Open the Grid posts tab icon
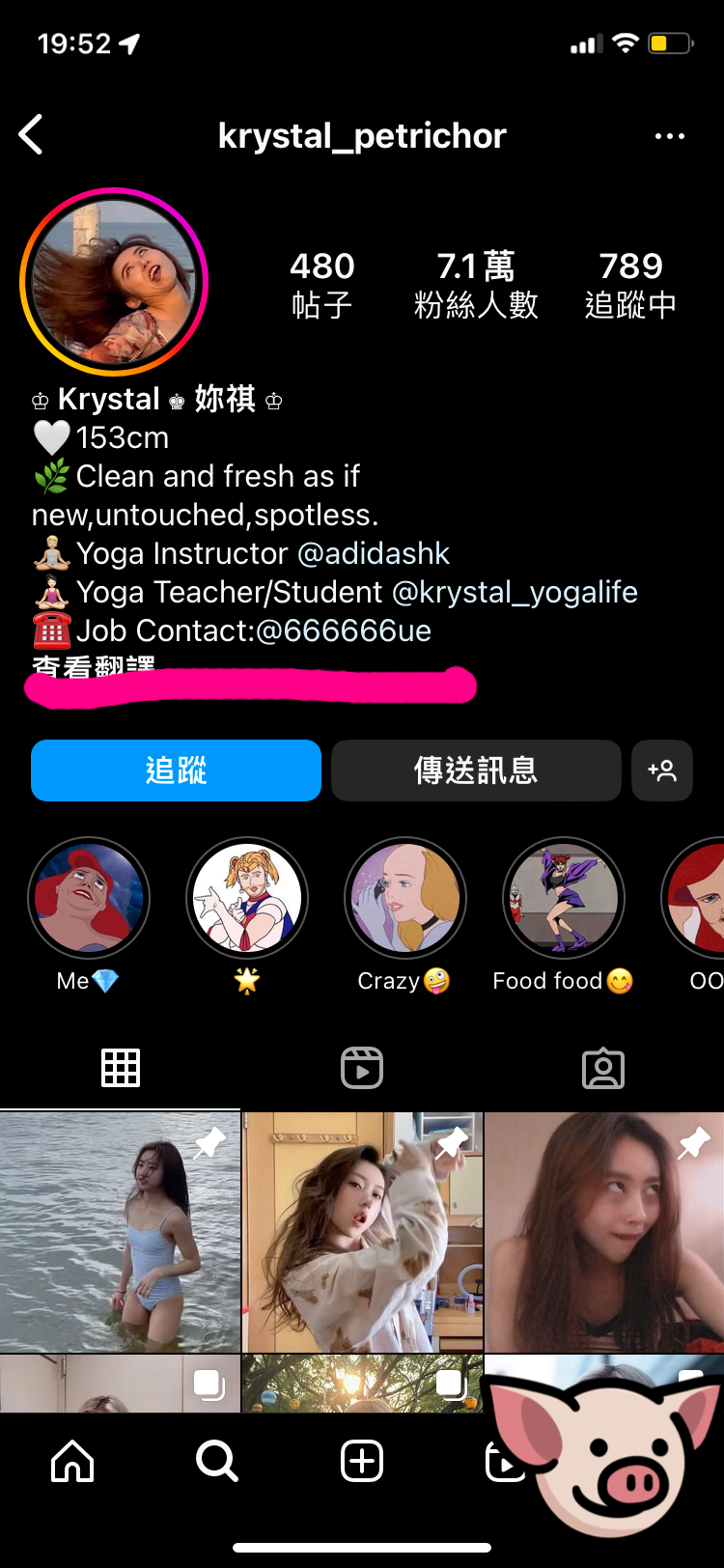The width and height of the screenshot is (724, 1568). [120, 1066]
